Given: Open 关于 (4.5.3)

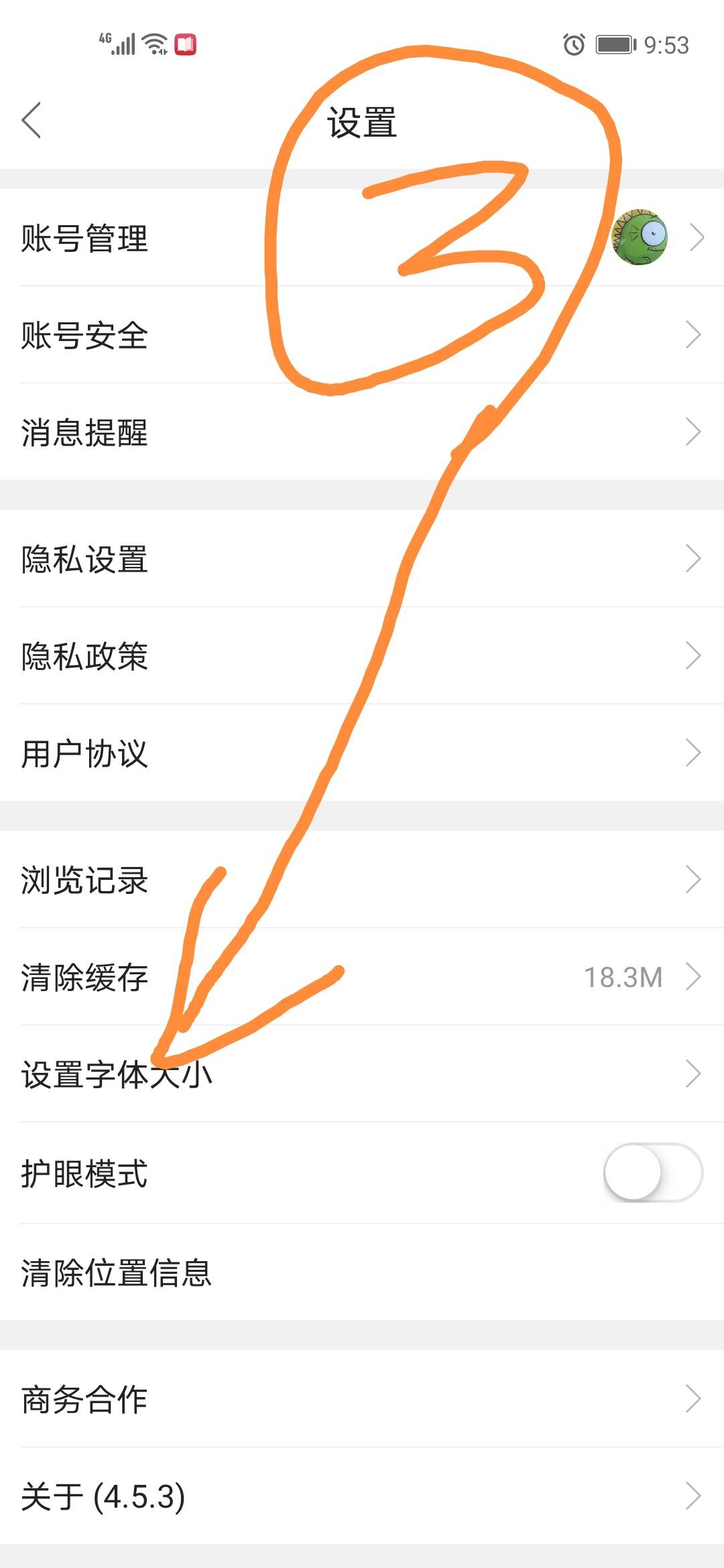Looking at the screenshot, I should tap(362, 1496).
